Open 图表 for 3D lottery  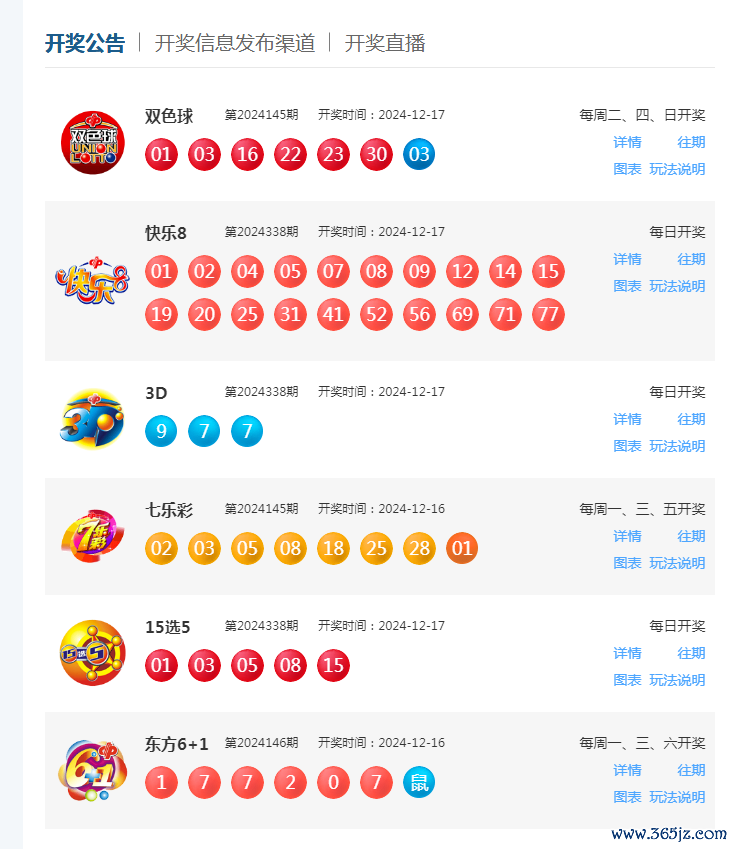pyautogui.click(x=627, y=446)
